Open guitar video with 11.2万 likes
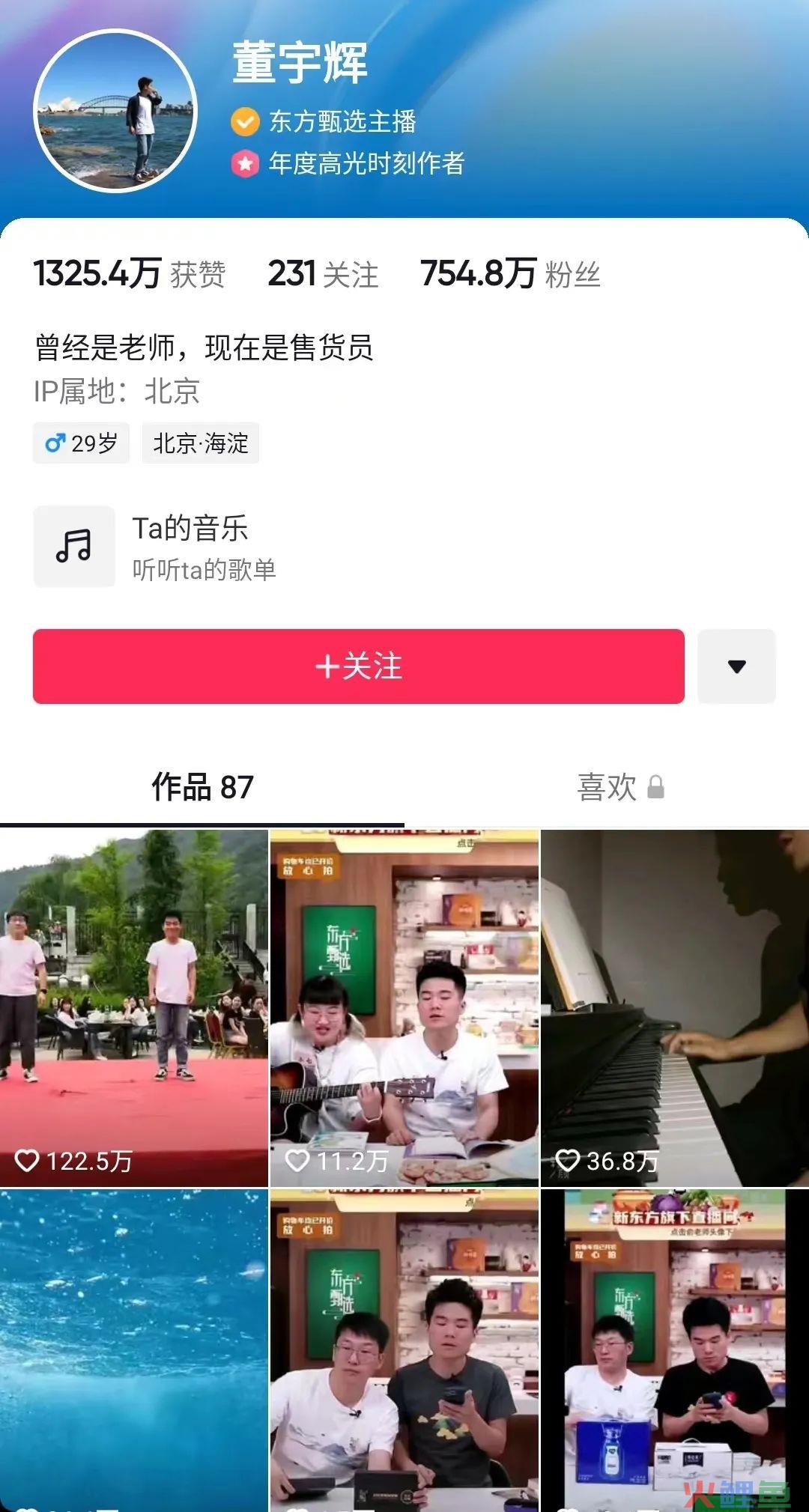This screenshot has height=1512, width=809. [404, 1007]
